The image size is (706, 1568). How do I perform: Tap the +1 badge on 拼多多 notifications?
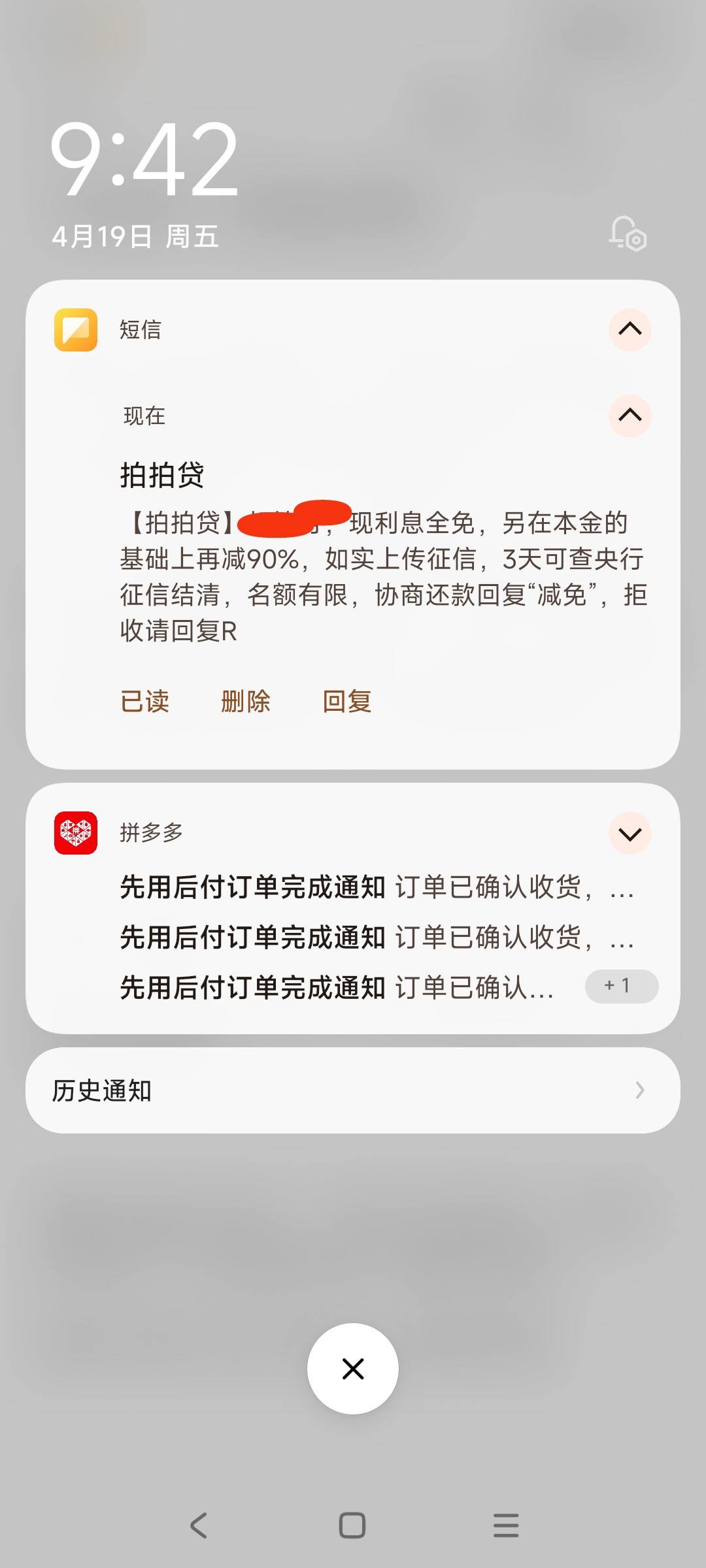tap(620, 986)
